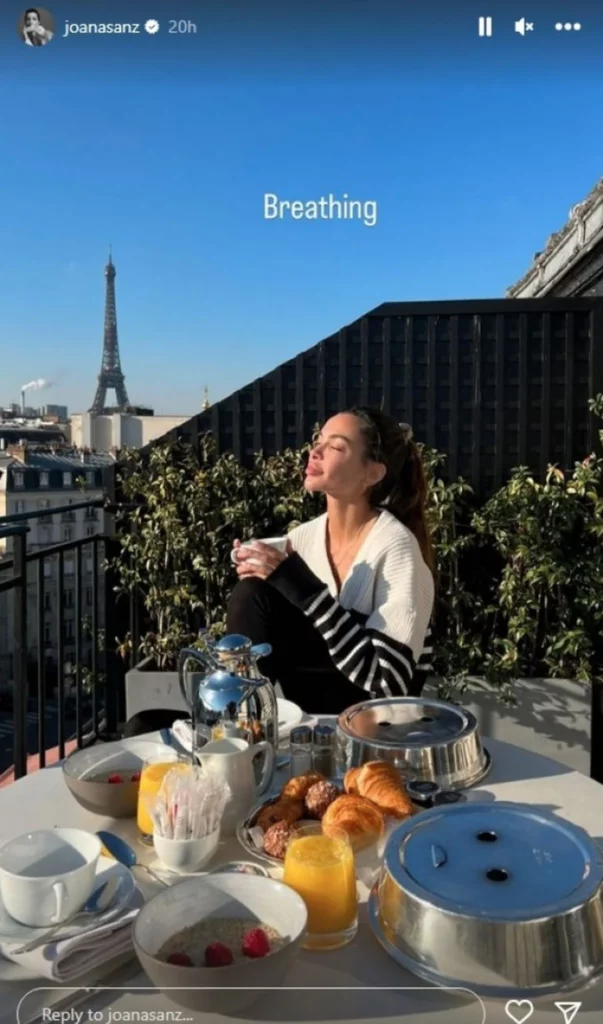Screen dimensions: 603x1024
Task: Open the joanasanz username link
Action: point(101,27)
